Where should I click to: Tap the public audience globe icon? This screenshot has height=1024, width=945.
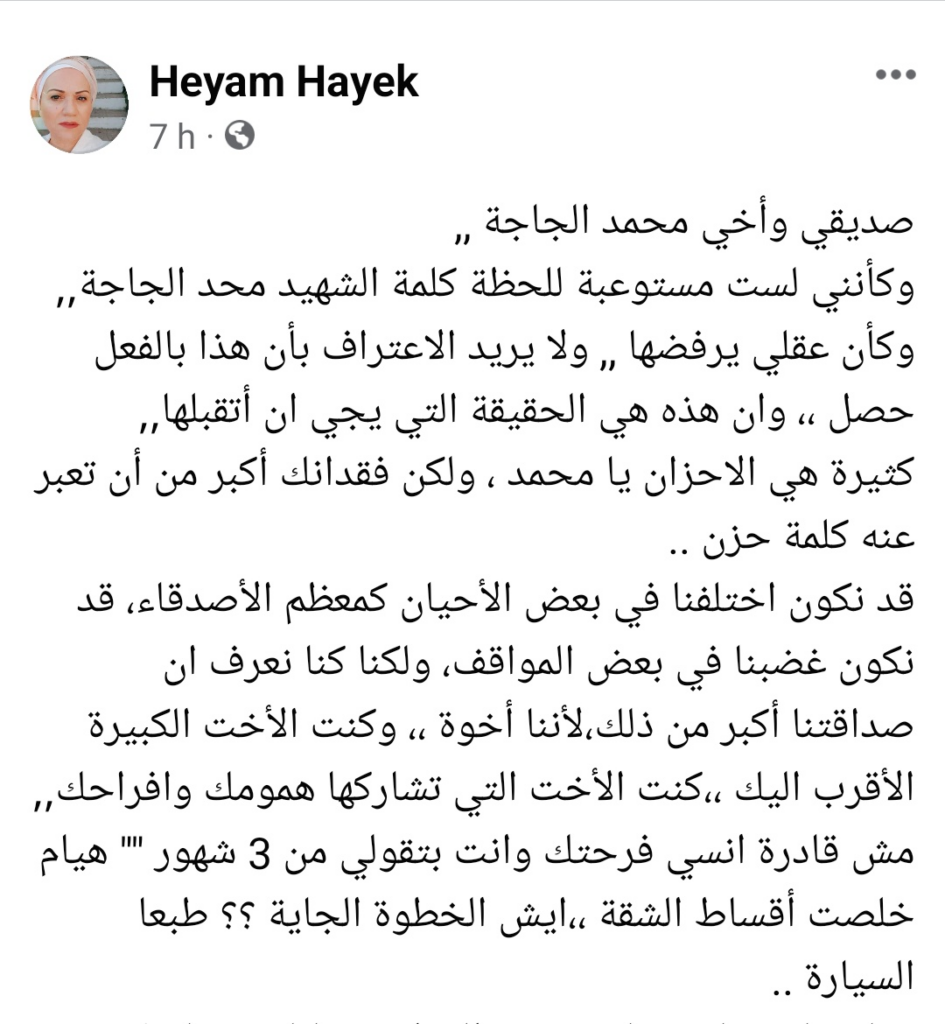[239, 135]
